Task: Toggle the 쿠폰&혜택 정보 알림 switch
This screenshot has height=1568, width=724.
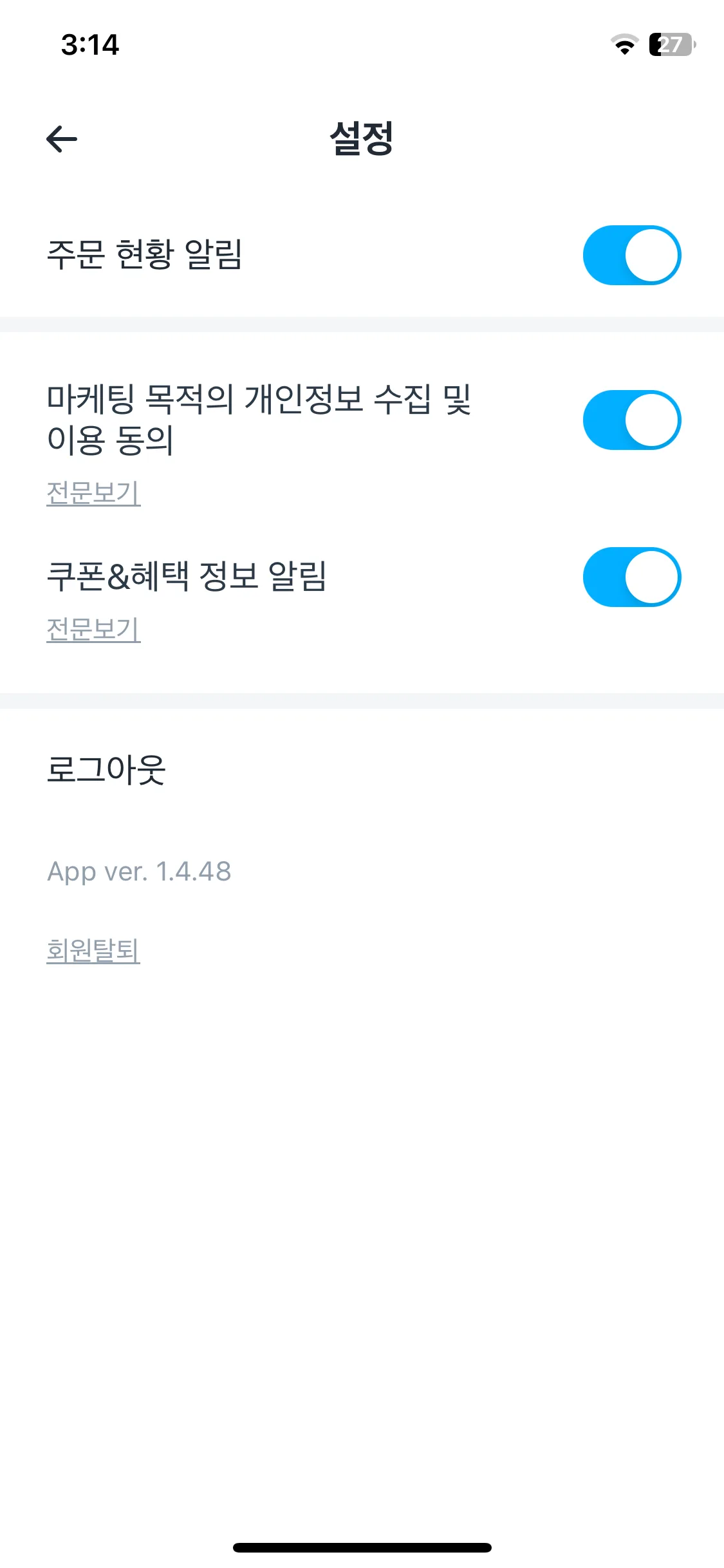Action: [x=631, y=577]
